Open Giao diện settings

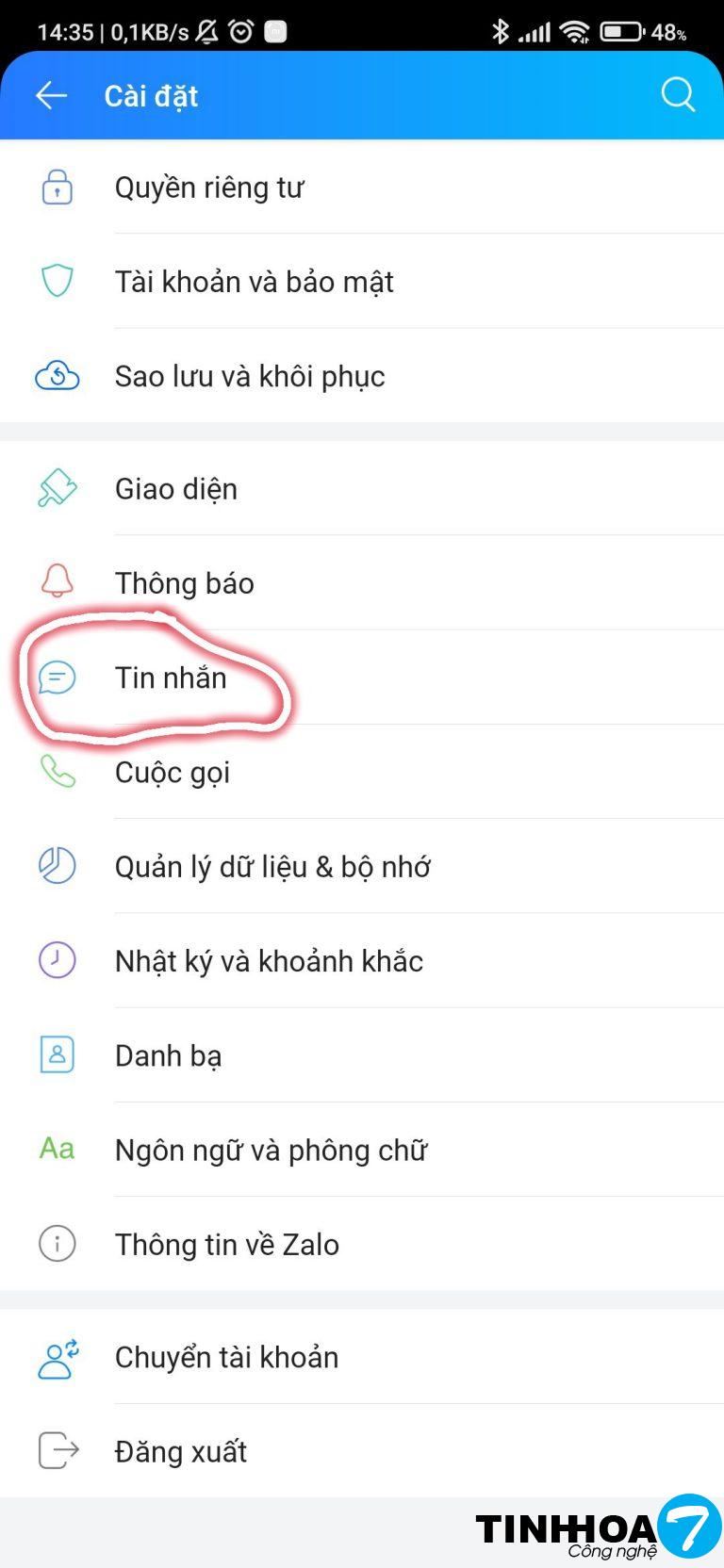(176, 489)
